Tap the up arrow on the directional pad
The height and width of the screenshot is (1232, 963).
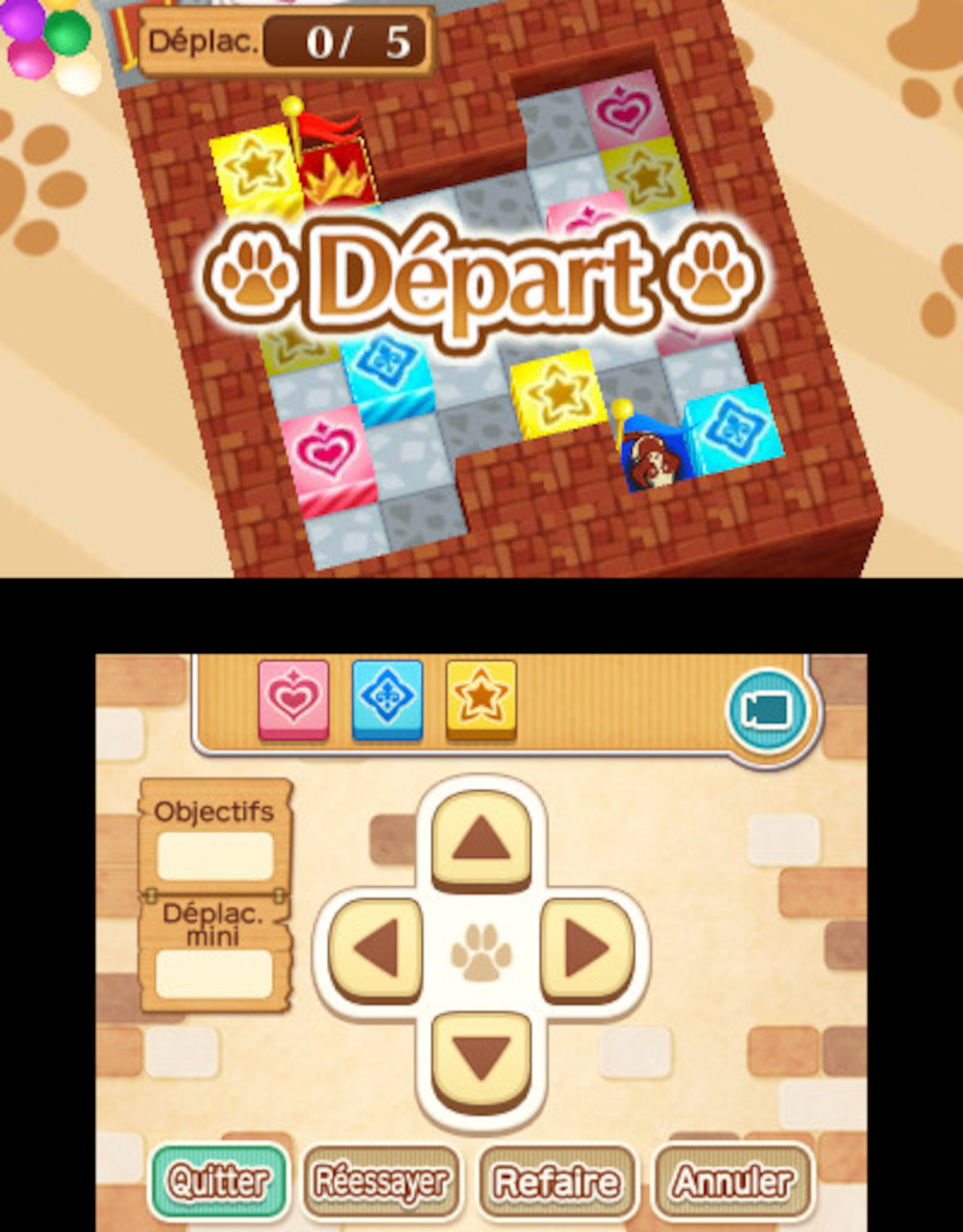pyautogui.click(x=481, y=841)
